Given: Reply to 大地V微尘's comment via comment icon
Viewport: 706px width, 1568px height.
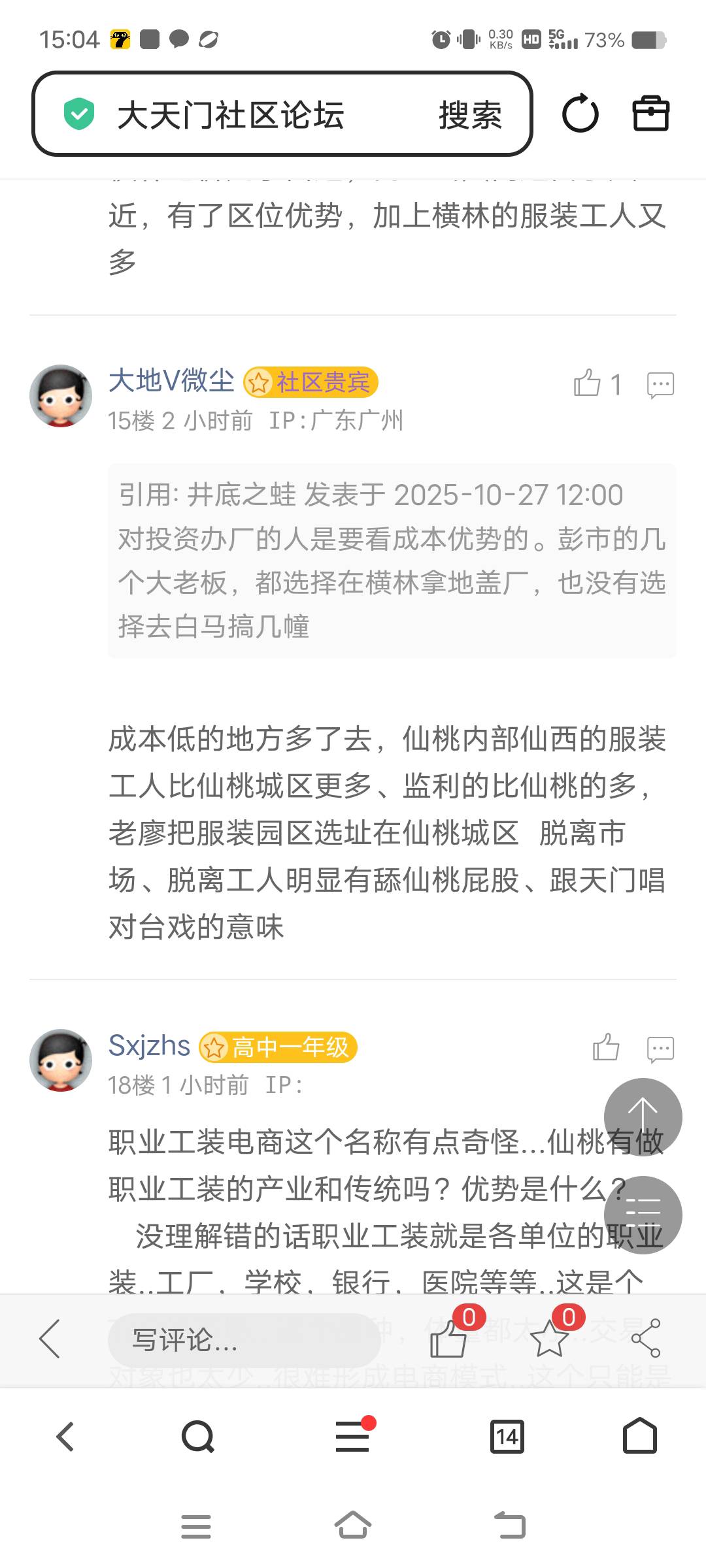Looking at the screenshot, I should [x=660, y=385].
